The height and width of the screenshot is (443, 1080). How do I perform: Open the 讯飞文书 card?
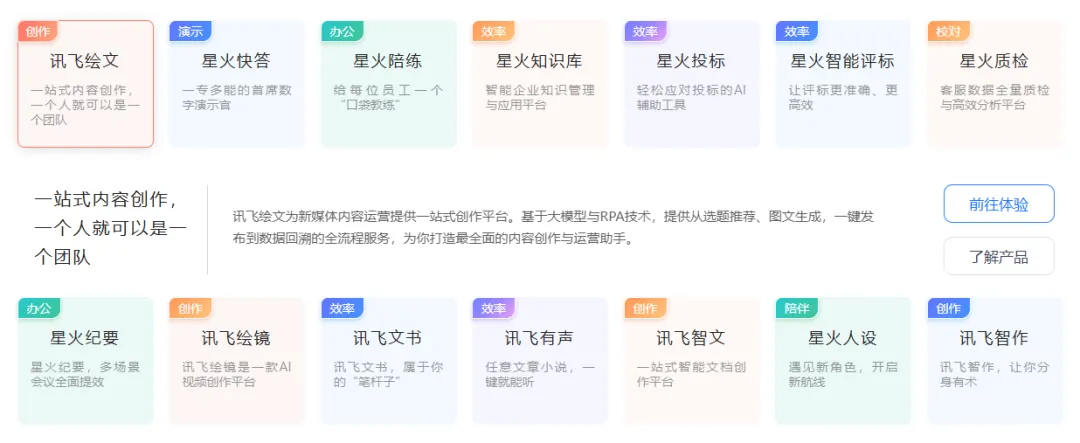click(x=388, y=360)
